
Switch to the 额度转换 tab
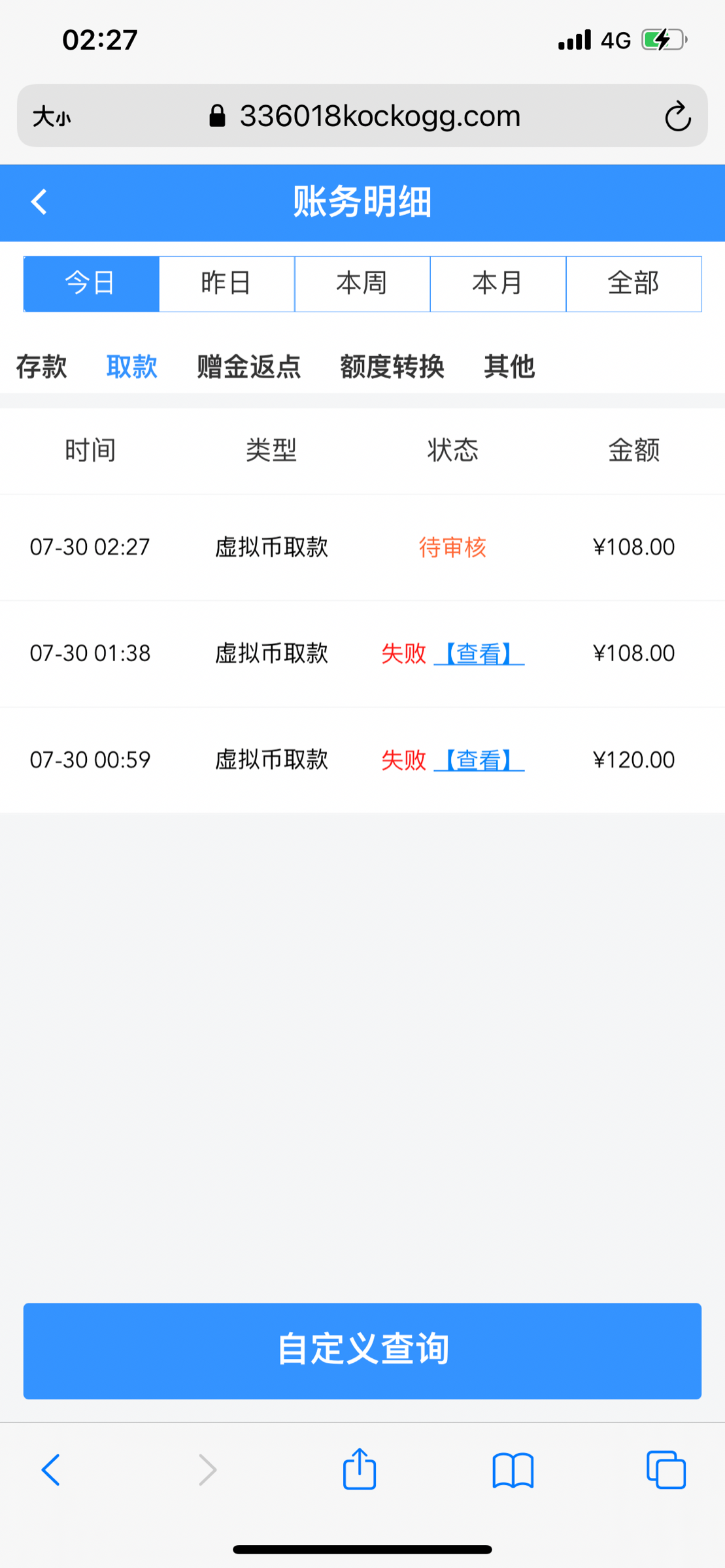click(392, 367)
